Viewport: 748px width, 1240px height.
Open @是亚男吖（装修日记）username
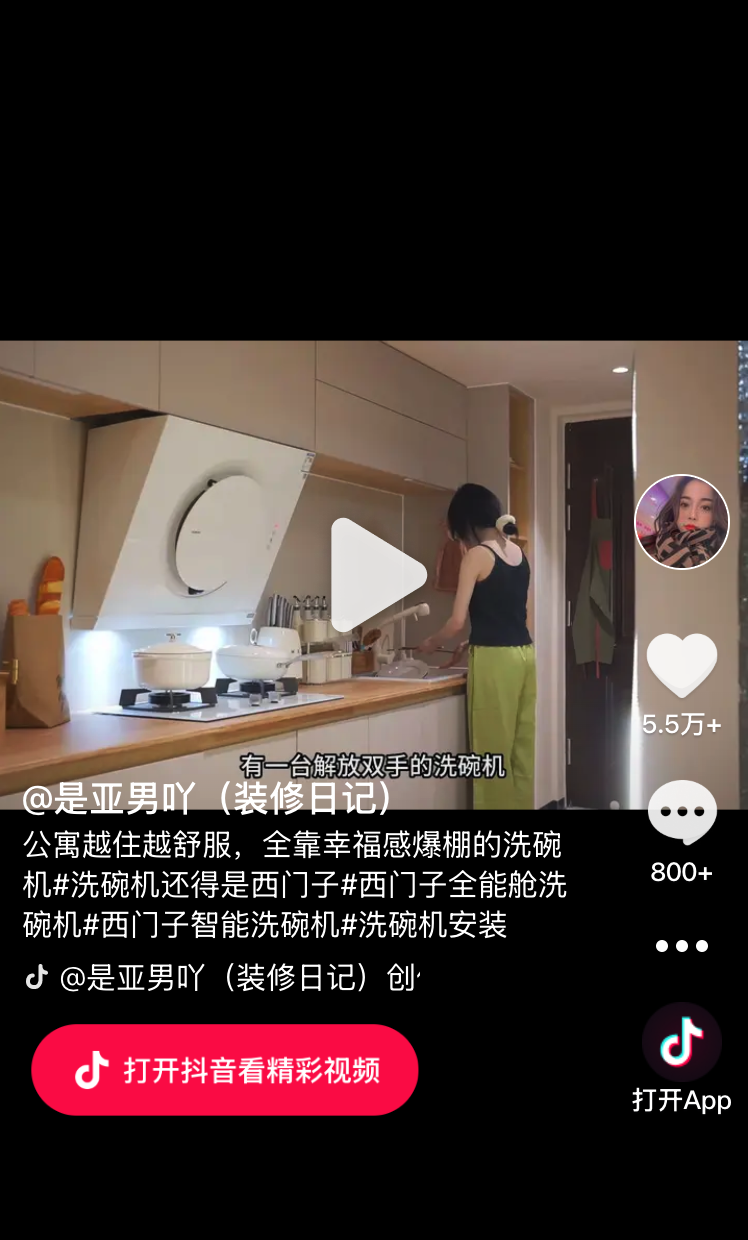(x=208, y=798)
